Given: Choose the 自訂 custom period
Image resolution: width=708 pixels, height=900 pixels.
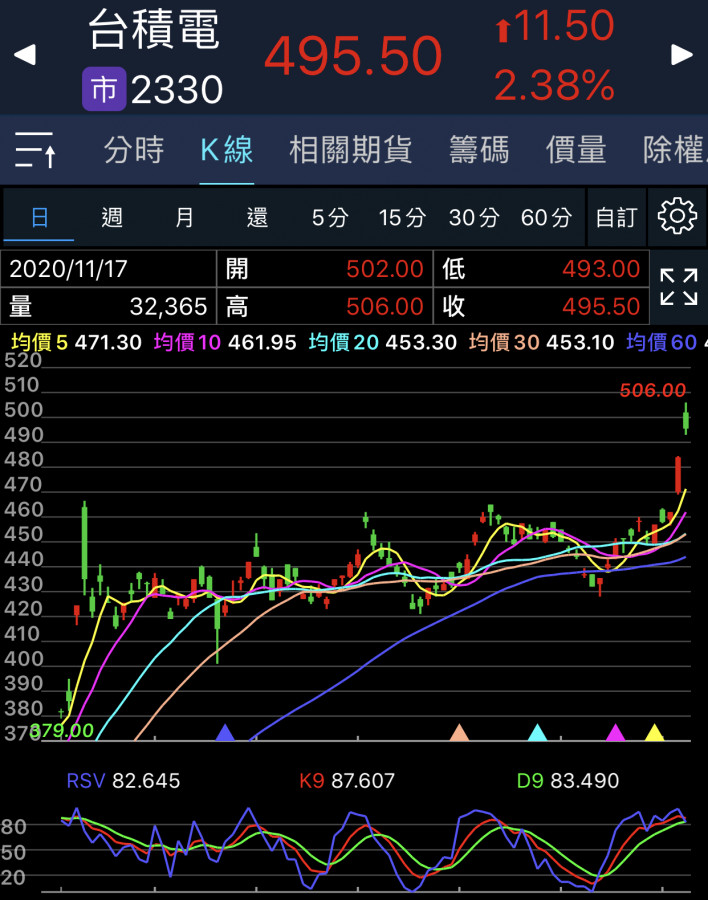Looking at the screenshot, I should pyautogui.click(x=616, y=217).
